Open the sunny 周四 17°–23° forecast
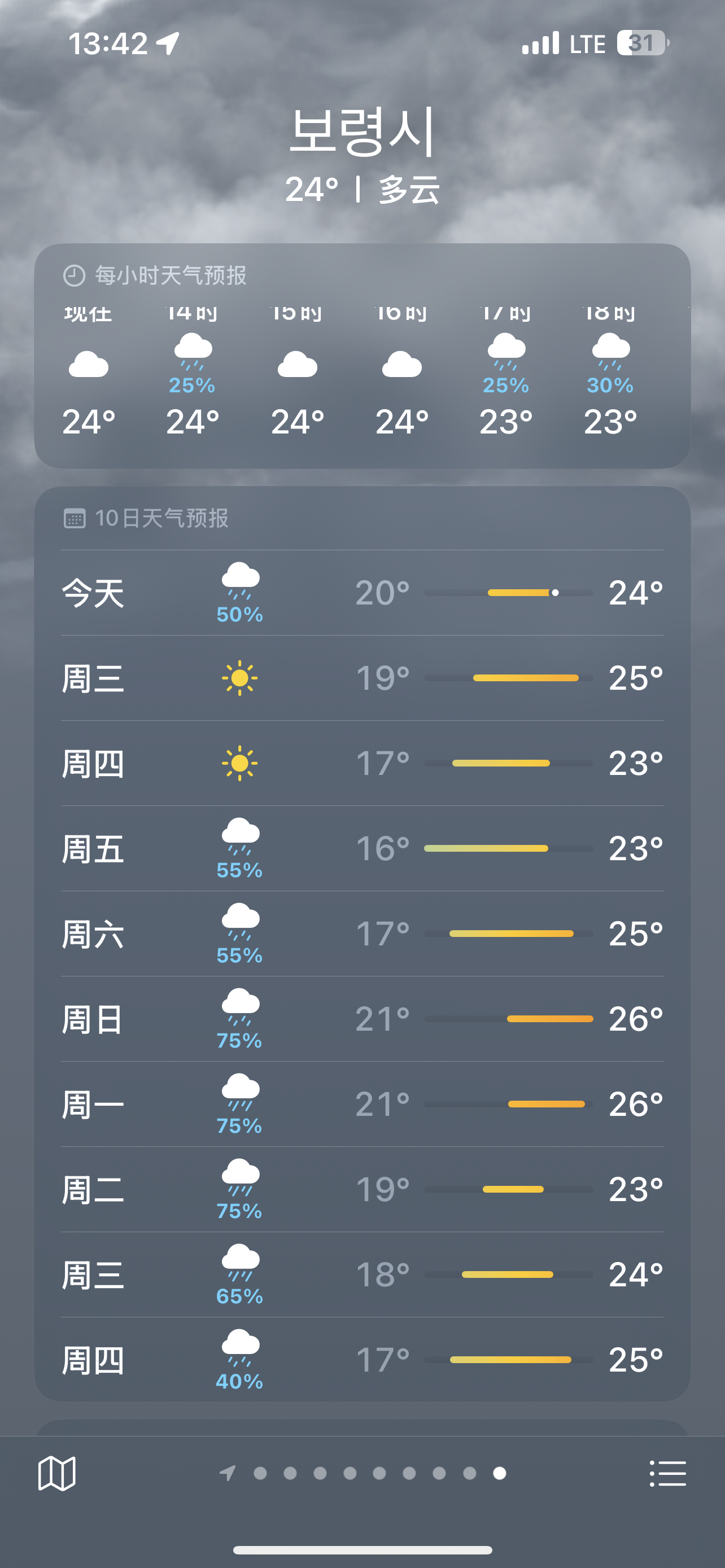Image resolution: width=725 pixels, height=1568 pixels. click(362, 763)
